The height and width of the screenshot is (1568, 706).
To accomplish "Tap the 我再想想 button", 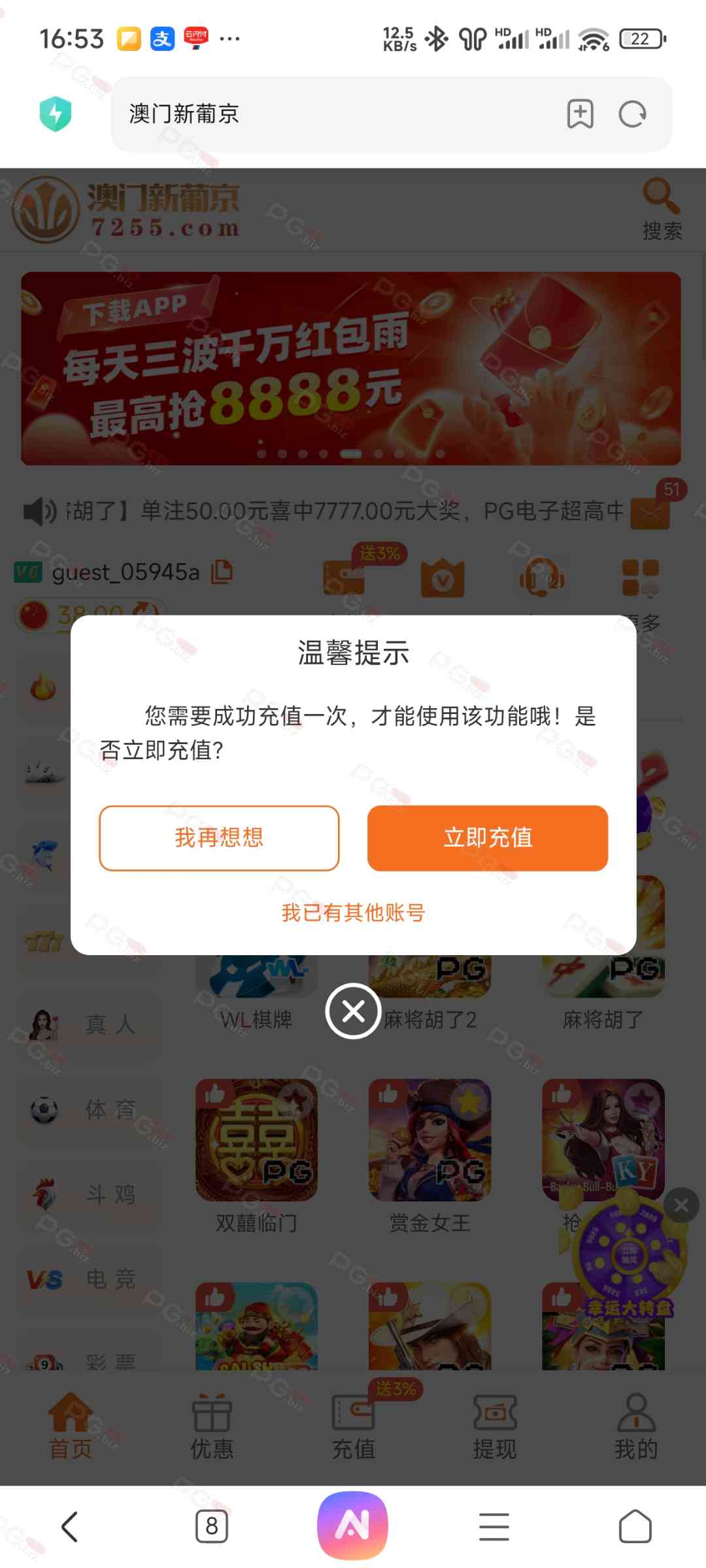I will click(219, 838).
